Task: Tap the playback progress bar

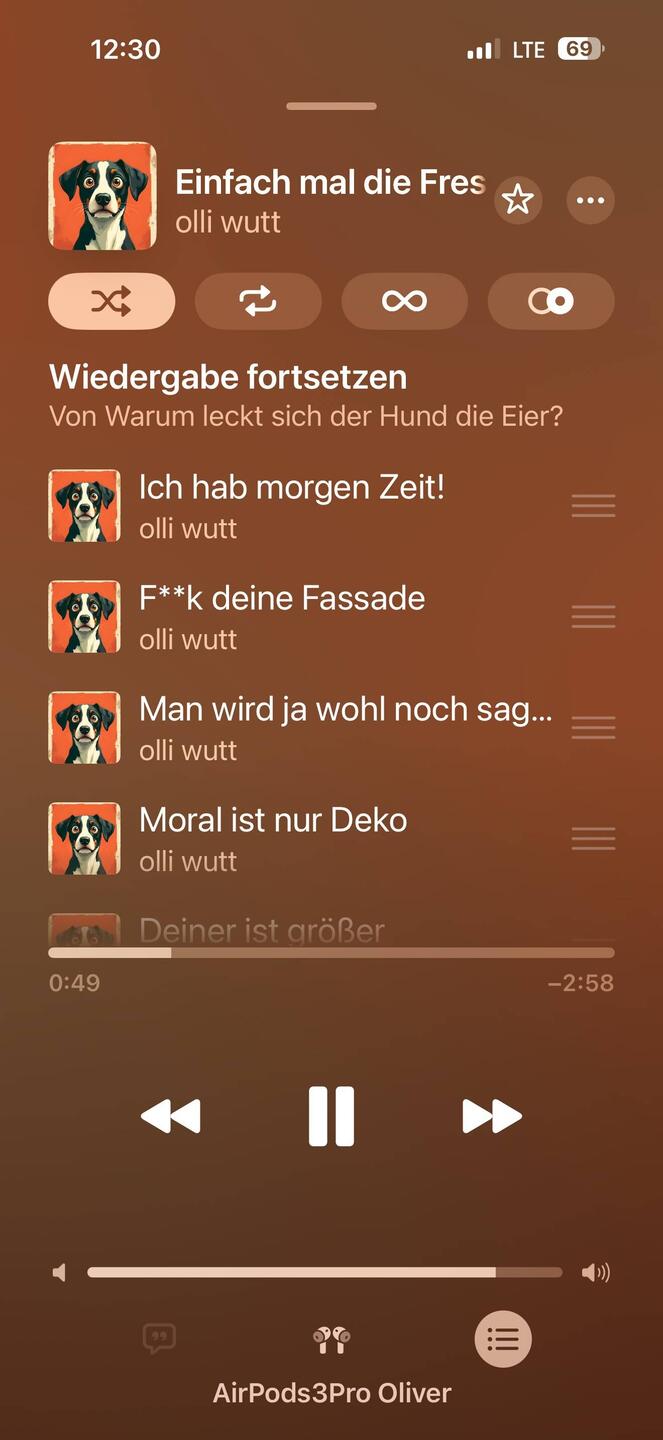Action: [331, 953]
